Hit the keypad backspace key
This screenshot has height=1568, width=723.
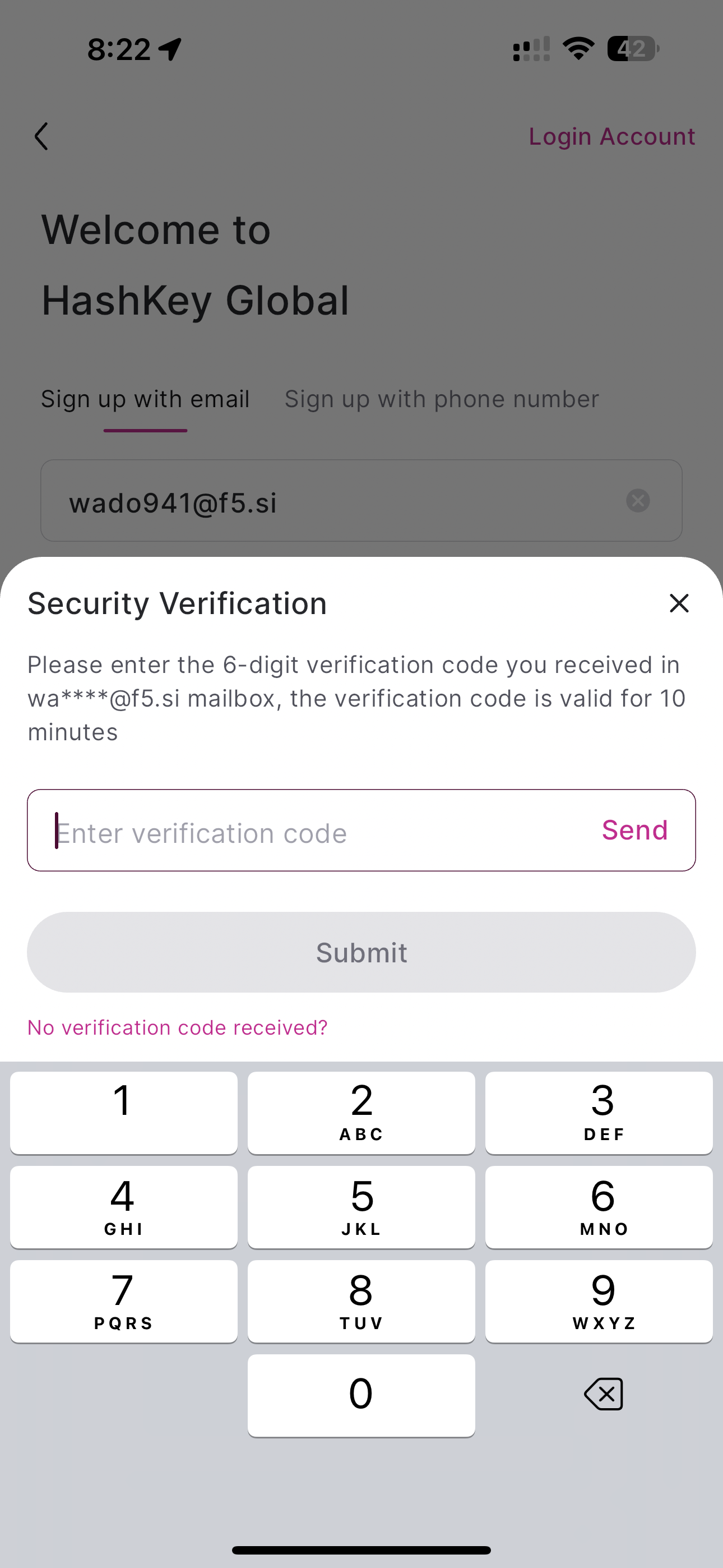pos(603,1393)
